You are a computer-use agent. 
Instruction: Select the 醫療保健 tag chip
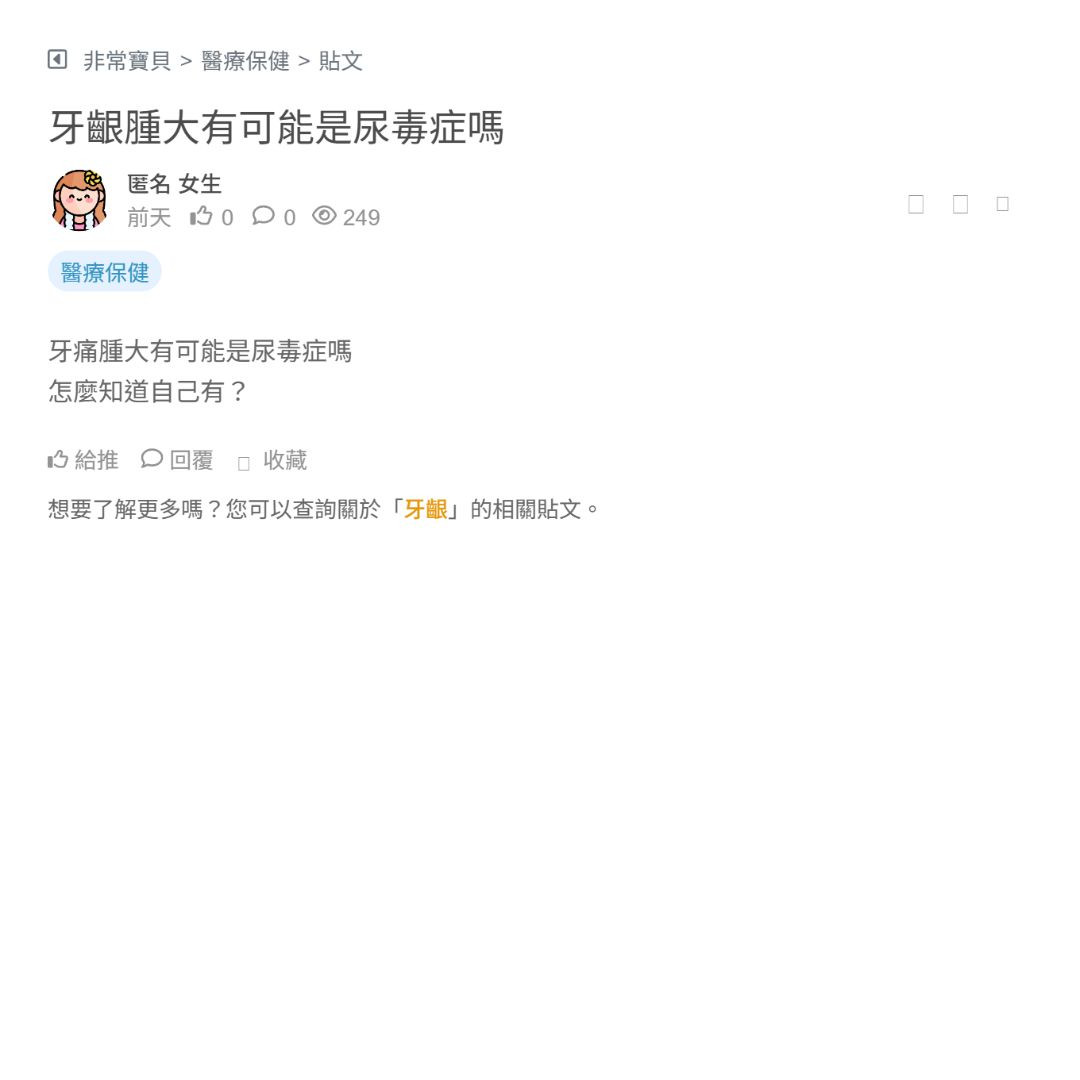[x=105, y=272]
